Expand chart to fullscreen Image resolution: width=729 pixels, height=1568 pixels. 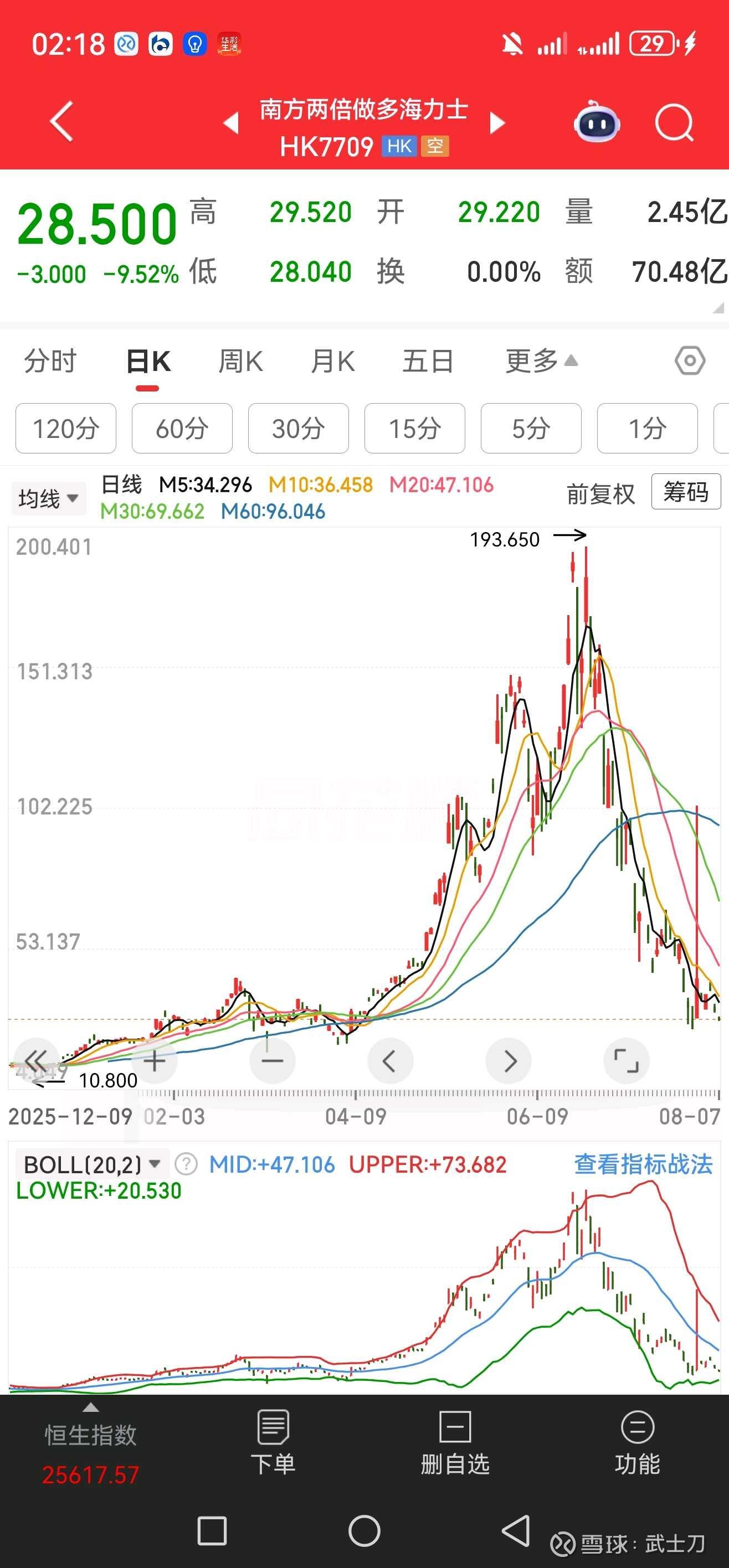(626, 1061)
